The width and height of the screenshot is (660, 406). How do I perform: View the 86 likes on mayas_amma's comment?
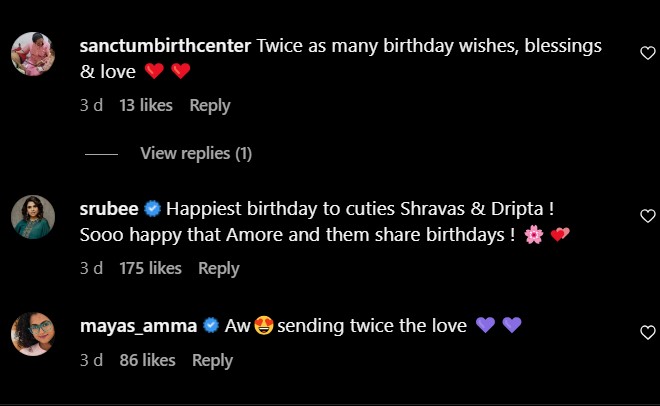pos(147,360)
